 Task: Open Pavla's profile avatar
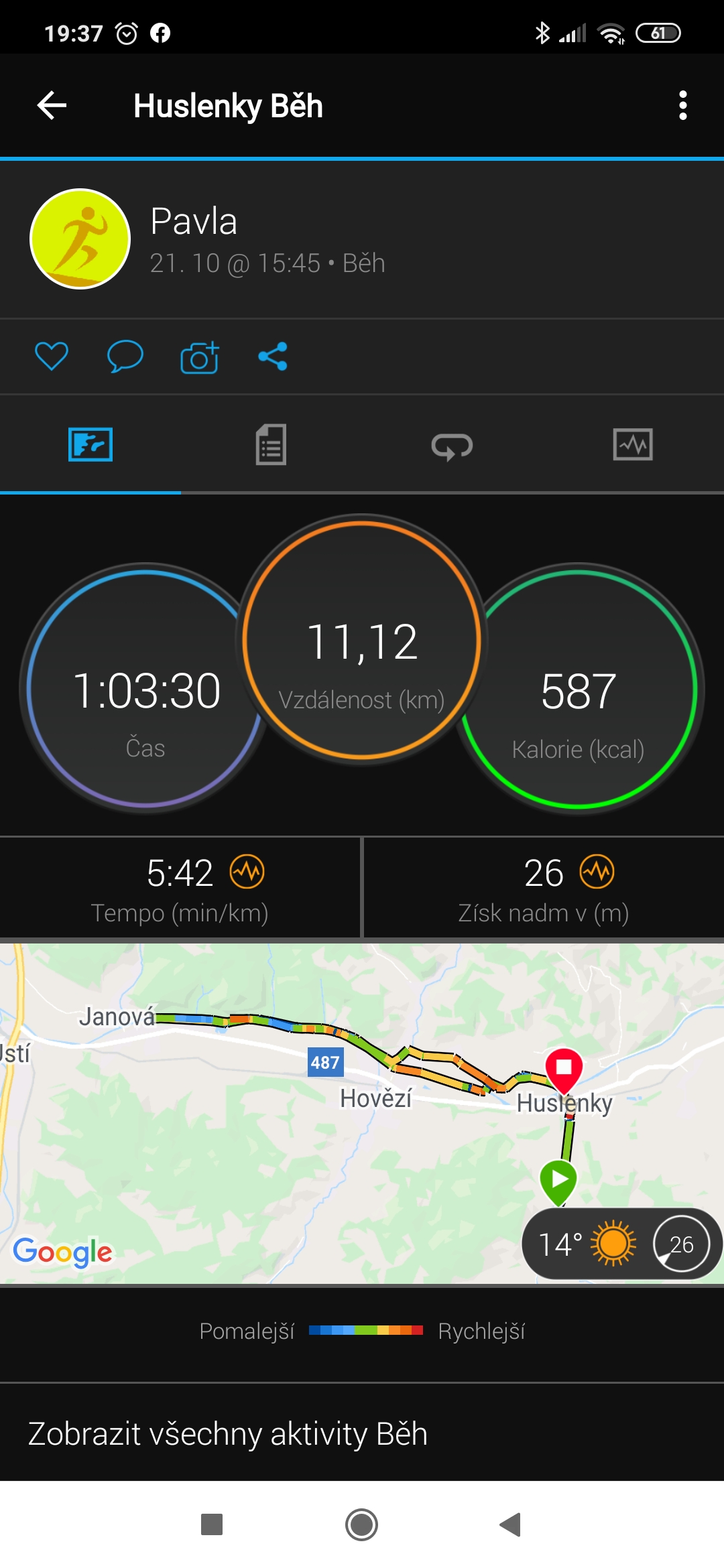coord(80,239)
